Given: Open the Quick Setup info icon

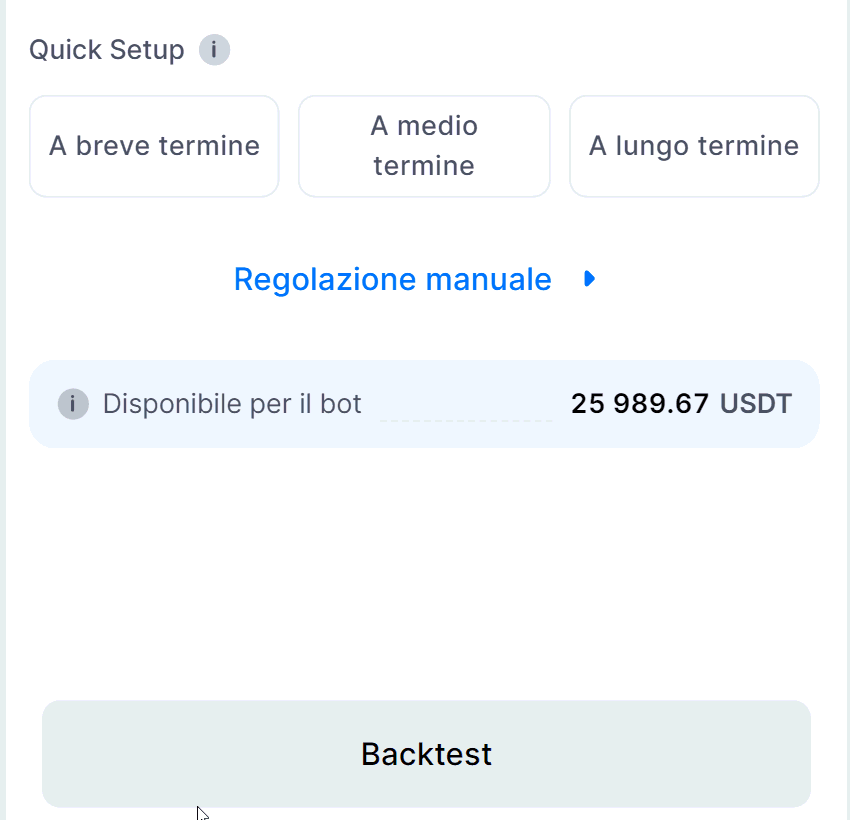Looking at the screenshot, I should click(x=214, y=50).
